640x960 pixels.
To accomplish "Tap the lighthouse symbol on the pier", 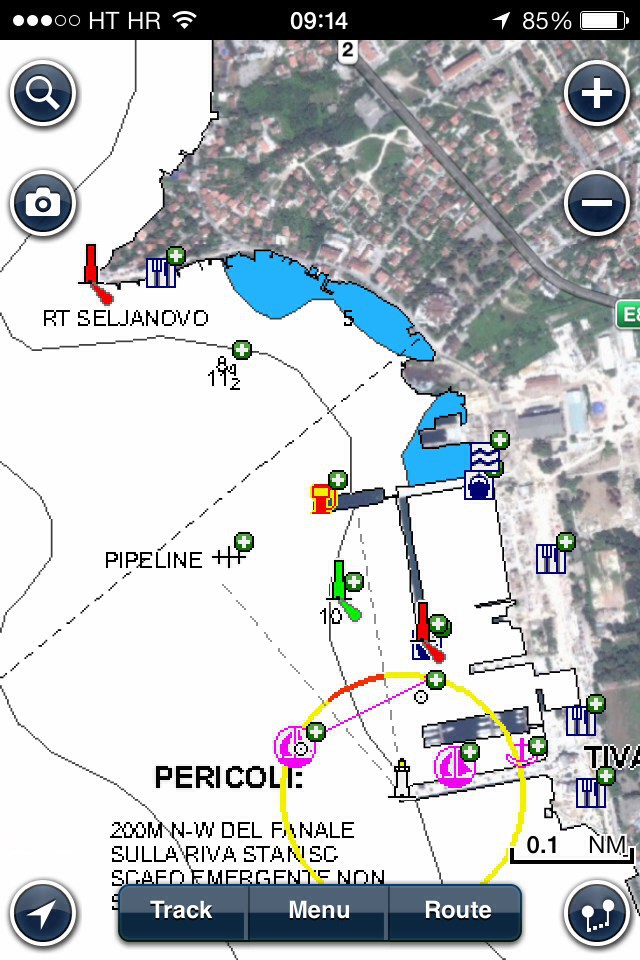I will (x=403, y=777).
